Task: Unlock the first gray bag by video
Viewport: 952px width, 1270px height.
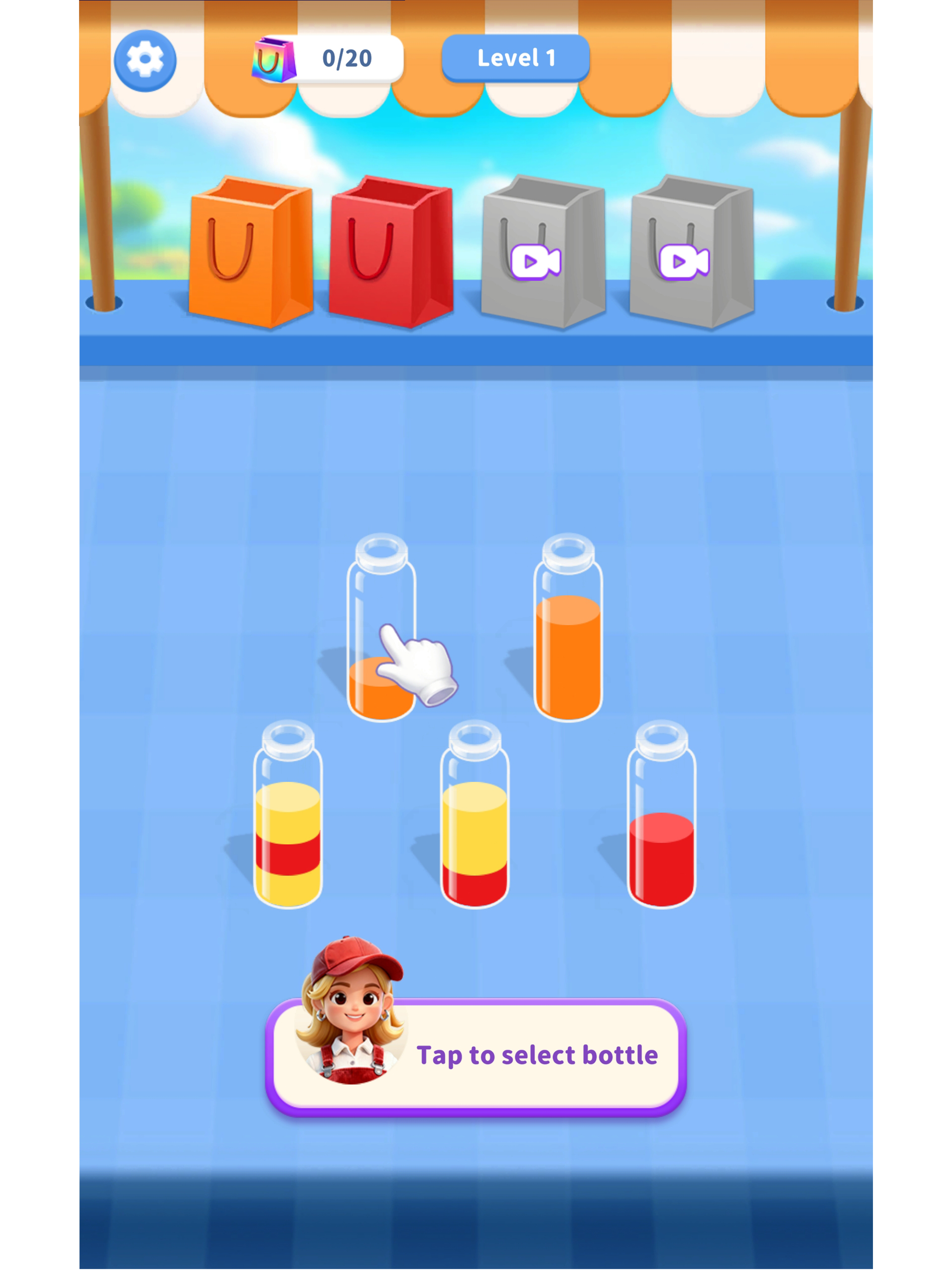Action: tap(535, 262)
